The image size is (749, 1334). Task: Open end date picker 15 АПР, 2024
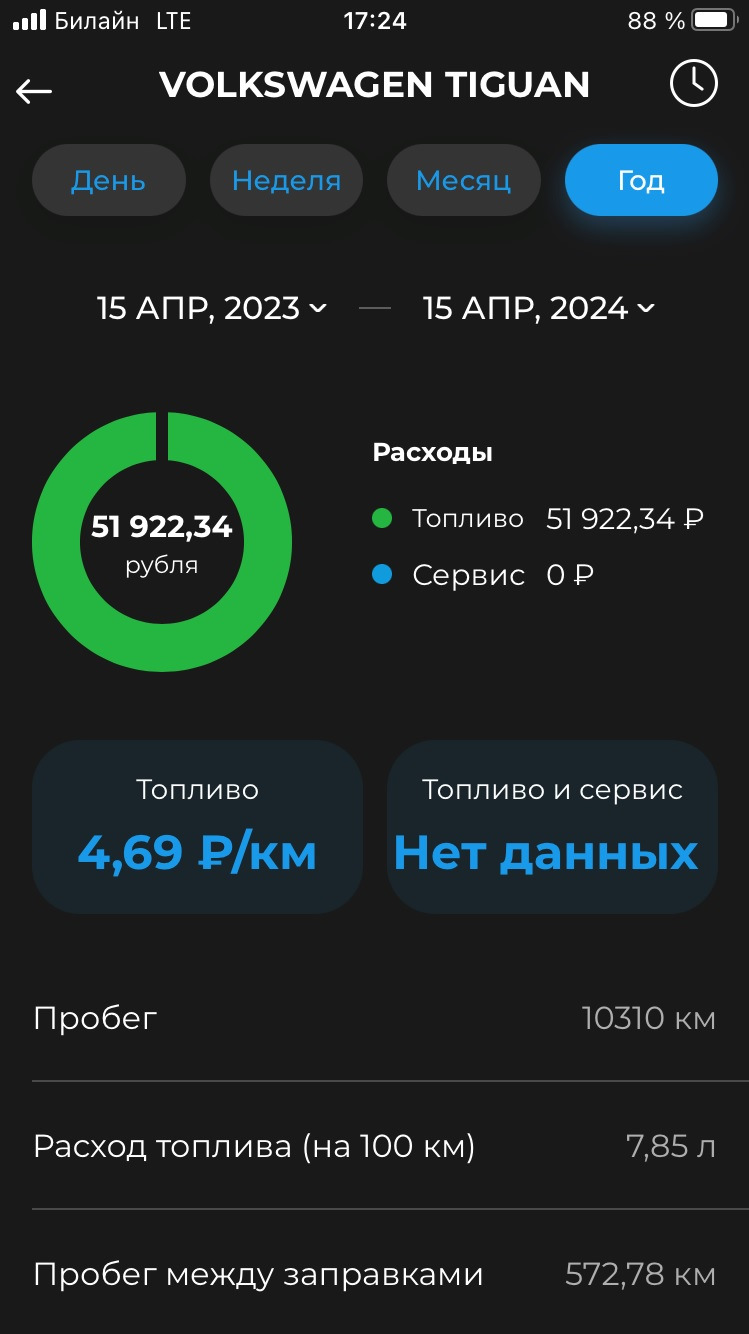tap(538, 308)
